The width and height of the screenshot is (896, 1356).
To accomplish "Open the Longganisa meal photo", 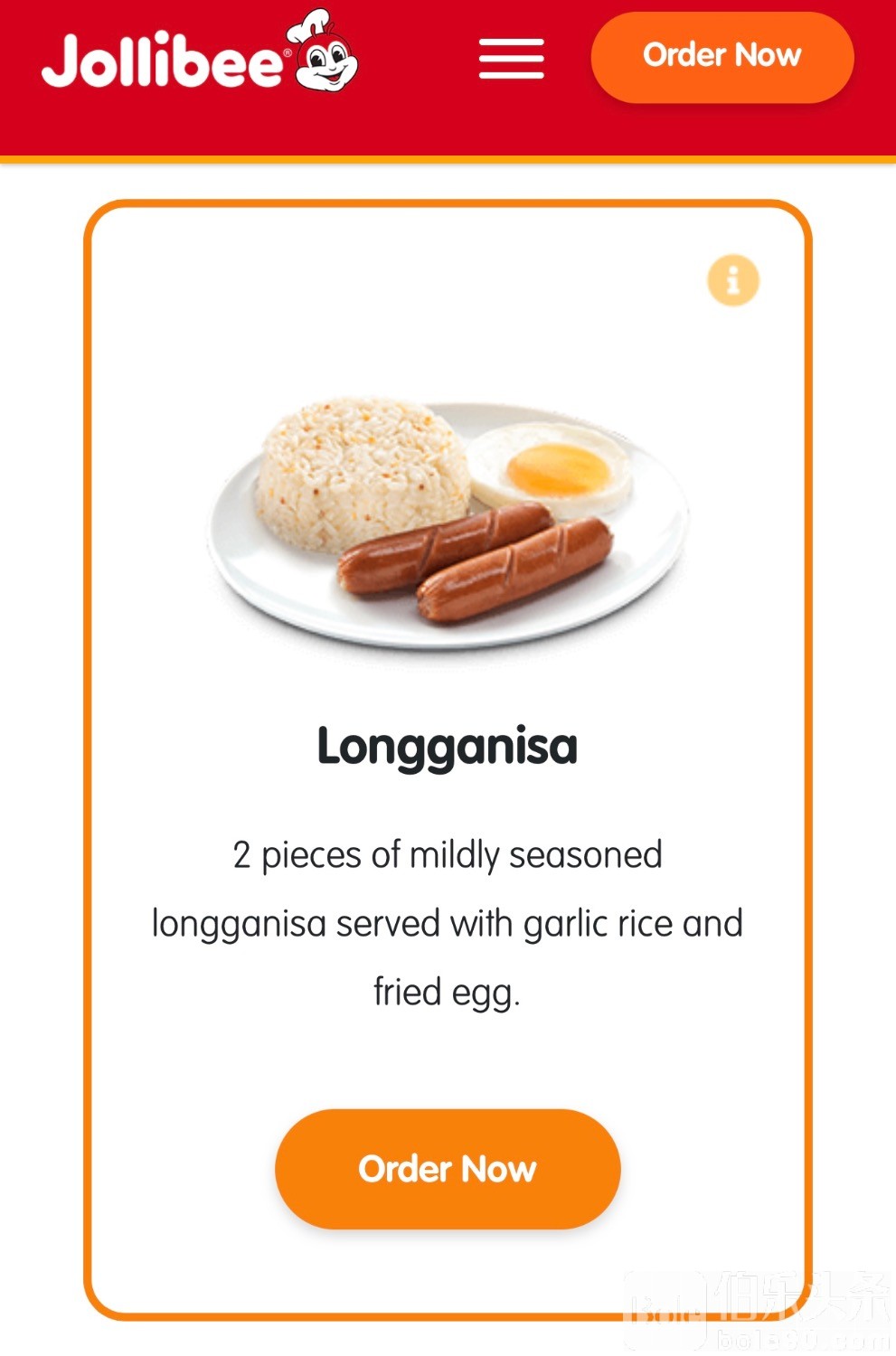I will 448,522.
